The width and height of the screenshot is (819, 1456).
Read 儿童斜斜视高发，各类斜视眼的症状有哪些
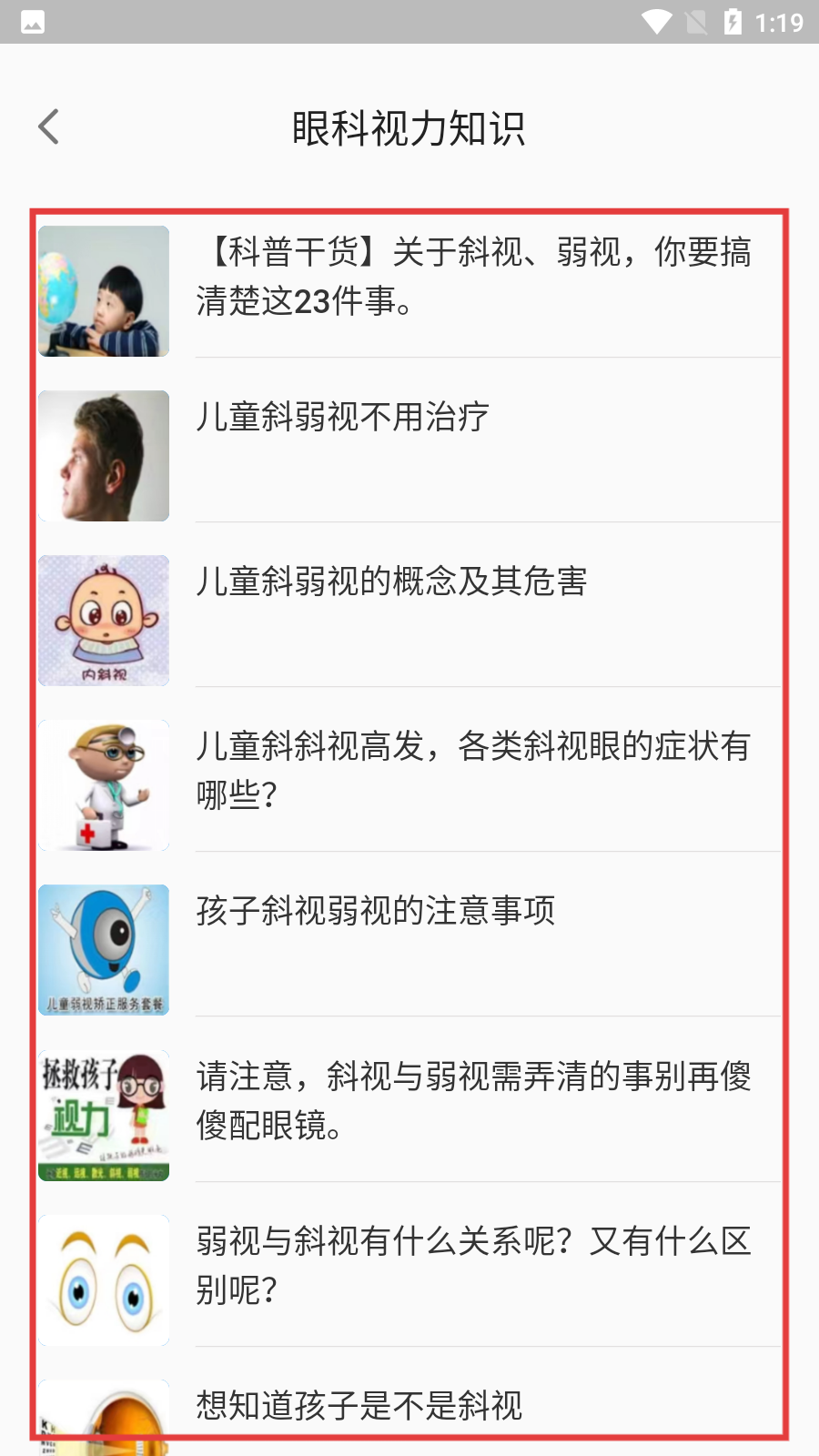473,770
